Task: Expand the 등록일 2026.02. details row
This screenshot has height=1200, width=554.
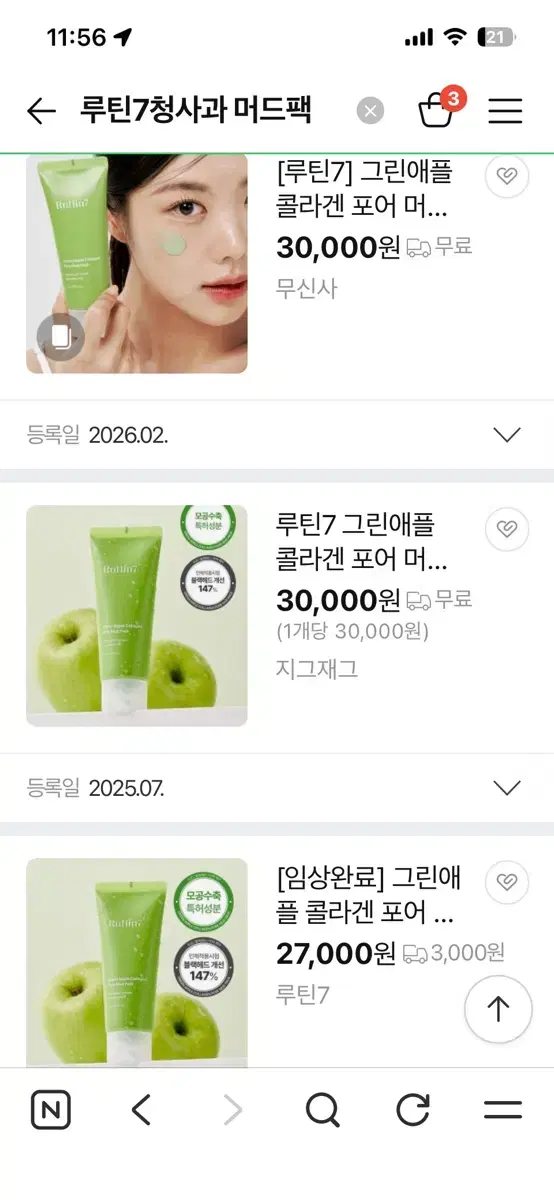Action: pos(277,434)
